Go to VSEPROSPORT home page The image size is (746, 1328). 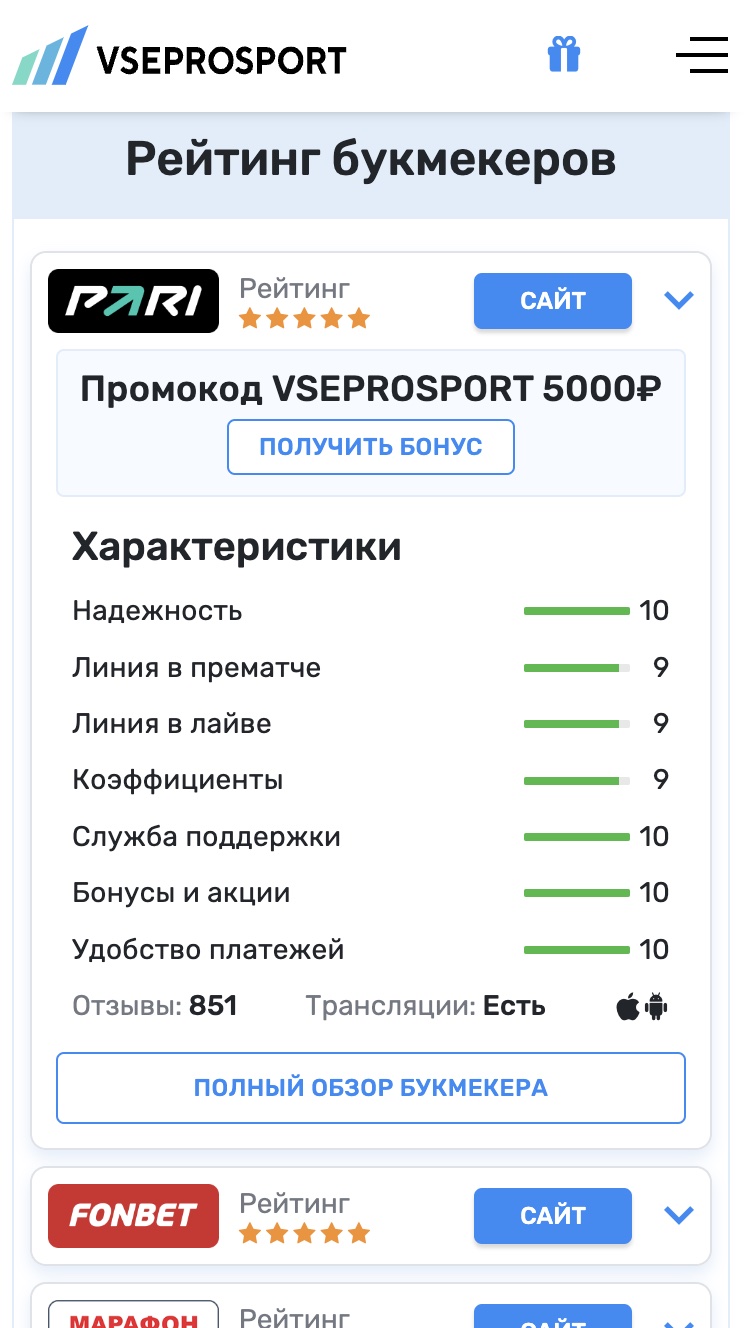(180, 58)
